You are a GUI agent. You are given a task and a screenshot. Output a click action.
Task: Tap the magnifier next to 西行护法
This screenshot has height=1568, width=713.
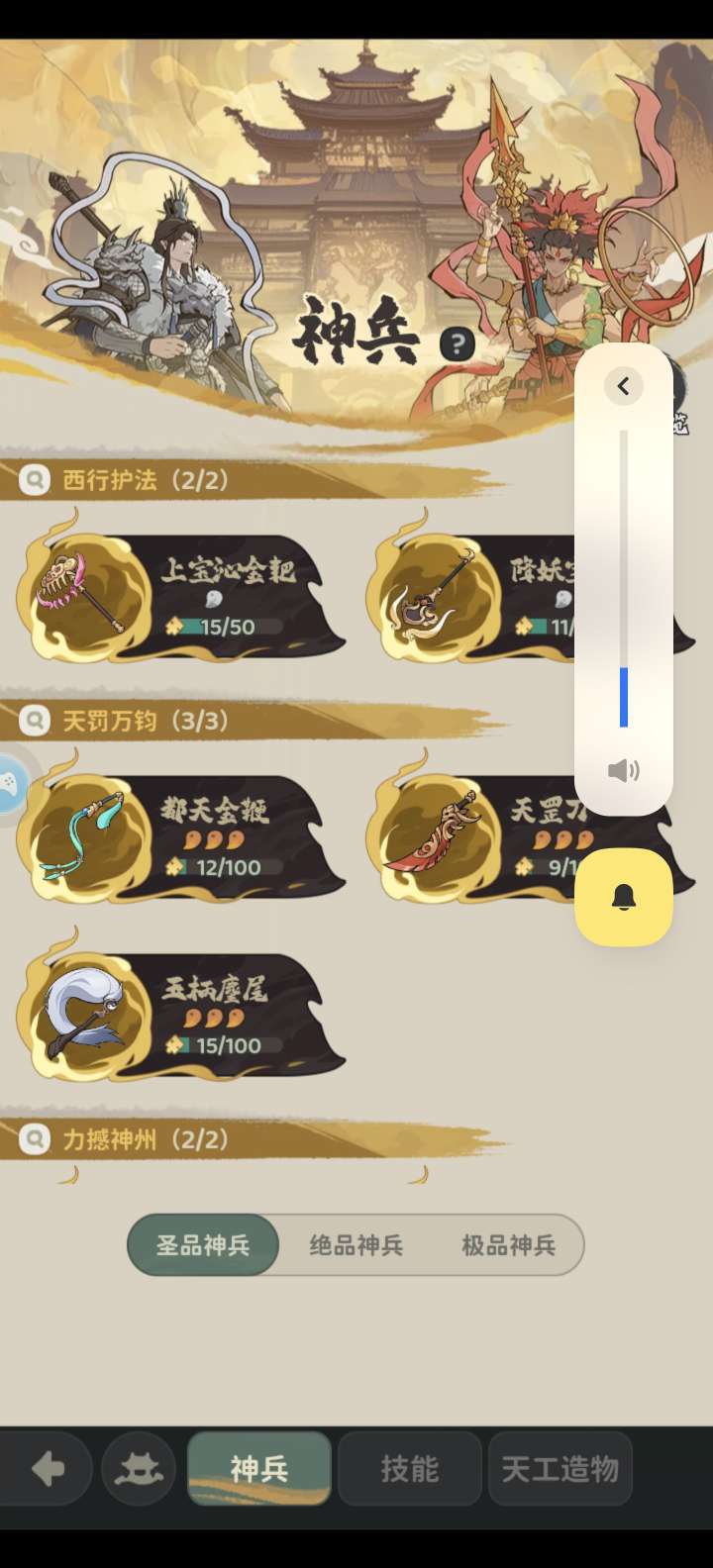click(x=35, y=480)
